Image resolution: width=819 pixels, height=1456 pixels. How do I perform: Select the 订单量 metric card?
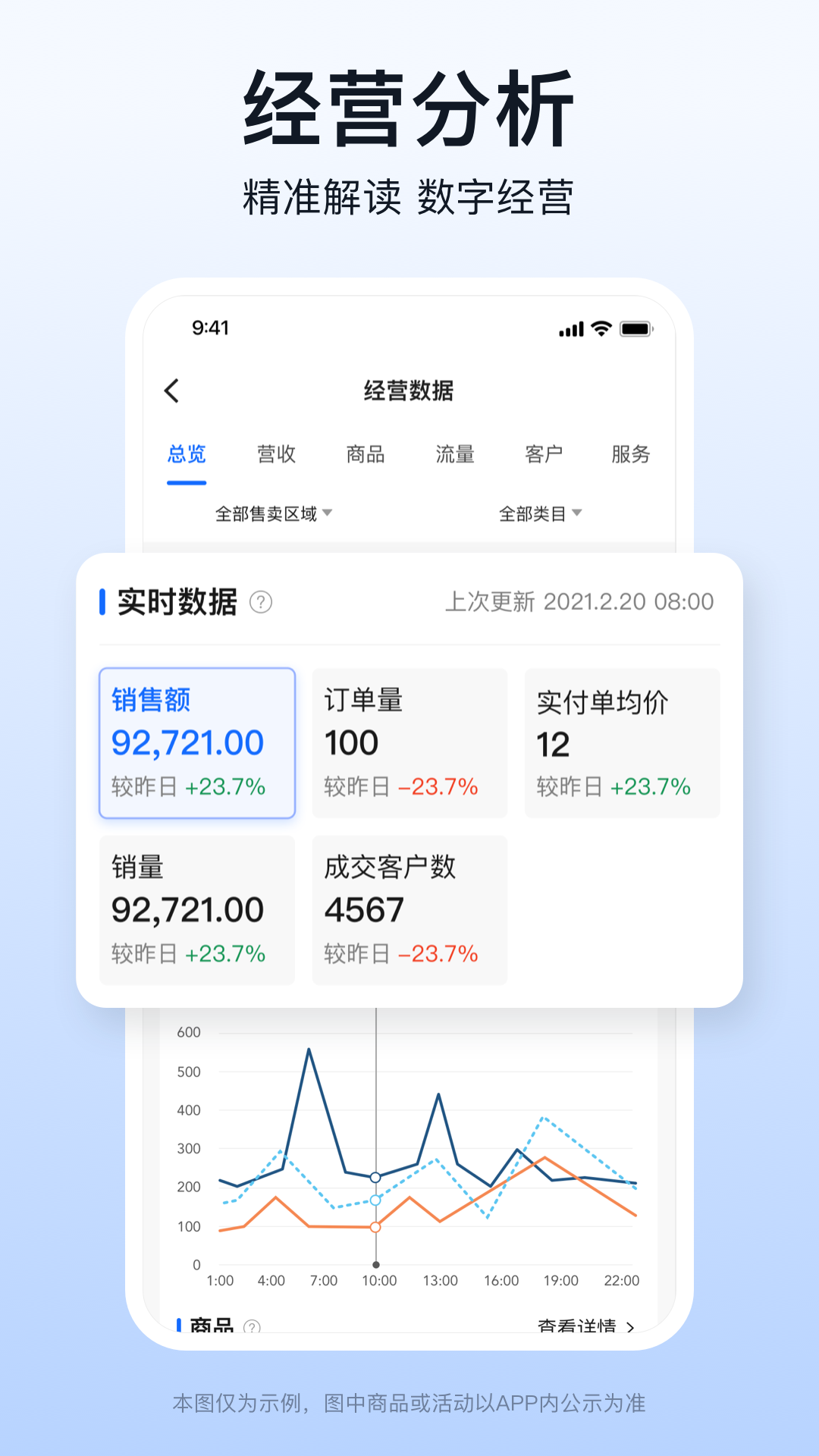point(409,742)
